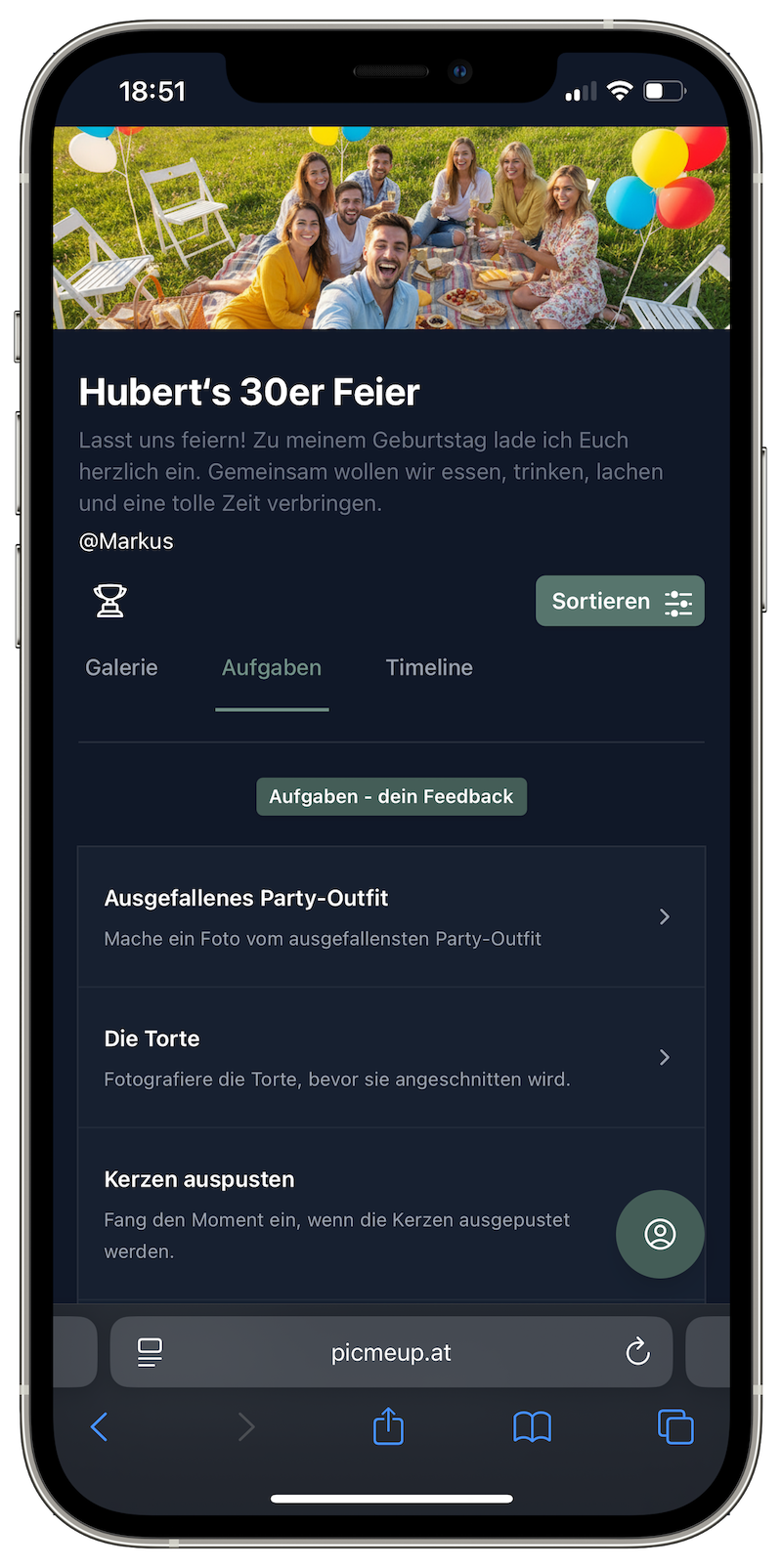Image resolution: width=782 pixels, height=1568 pixels.
Task: Tap the floating profile button
Action: (660, 1234)
